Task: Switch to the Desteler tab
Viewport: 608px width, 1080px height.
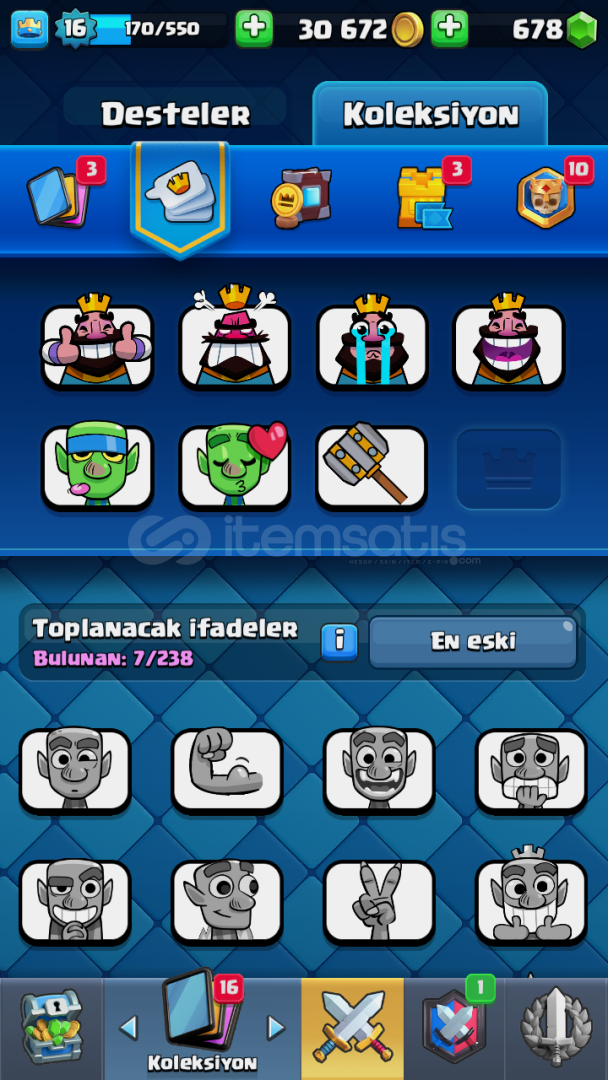Action: click(x=175, y=114)
